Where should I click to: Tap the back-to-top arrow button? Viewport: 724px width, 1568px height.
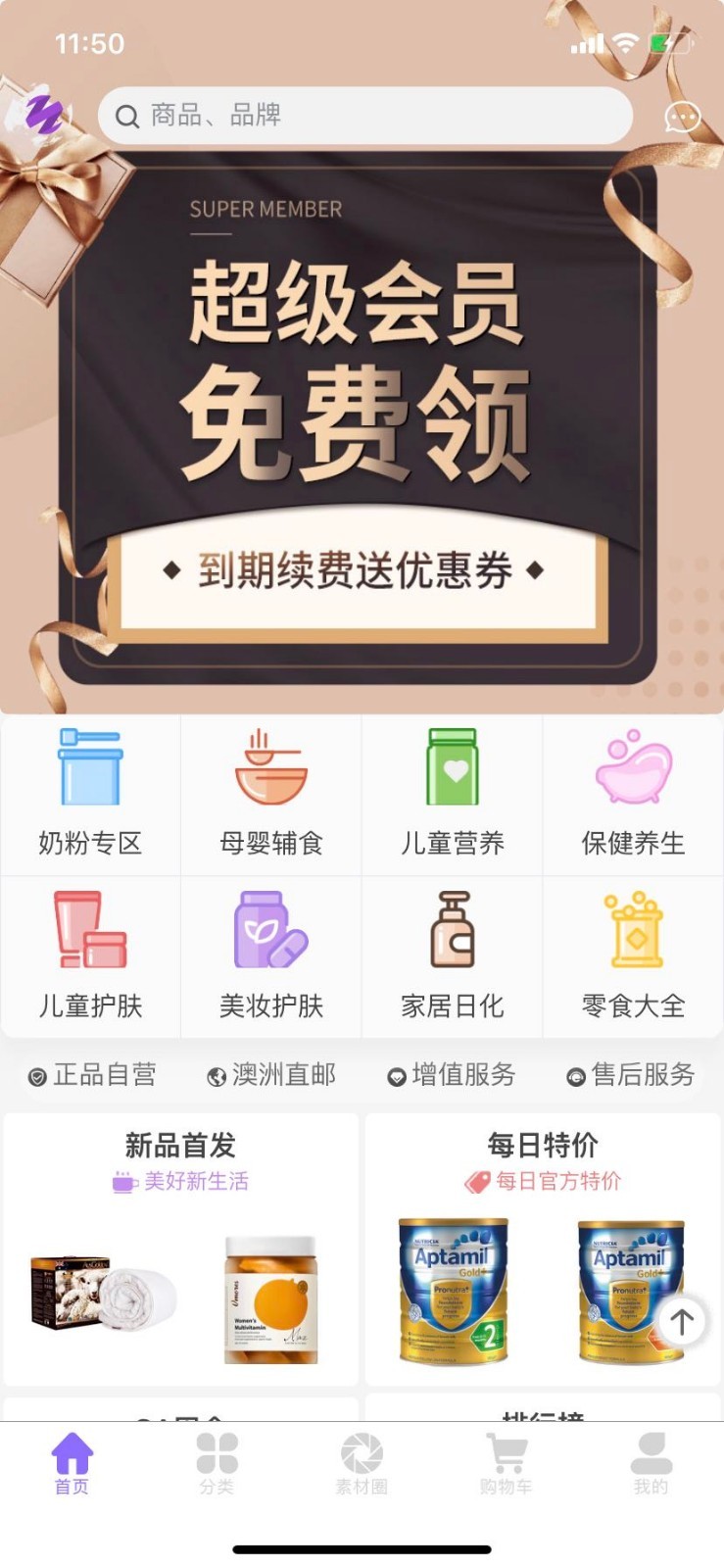[681, 1322]
